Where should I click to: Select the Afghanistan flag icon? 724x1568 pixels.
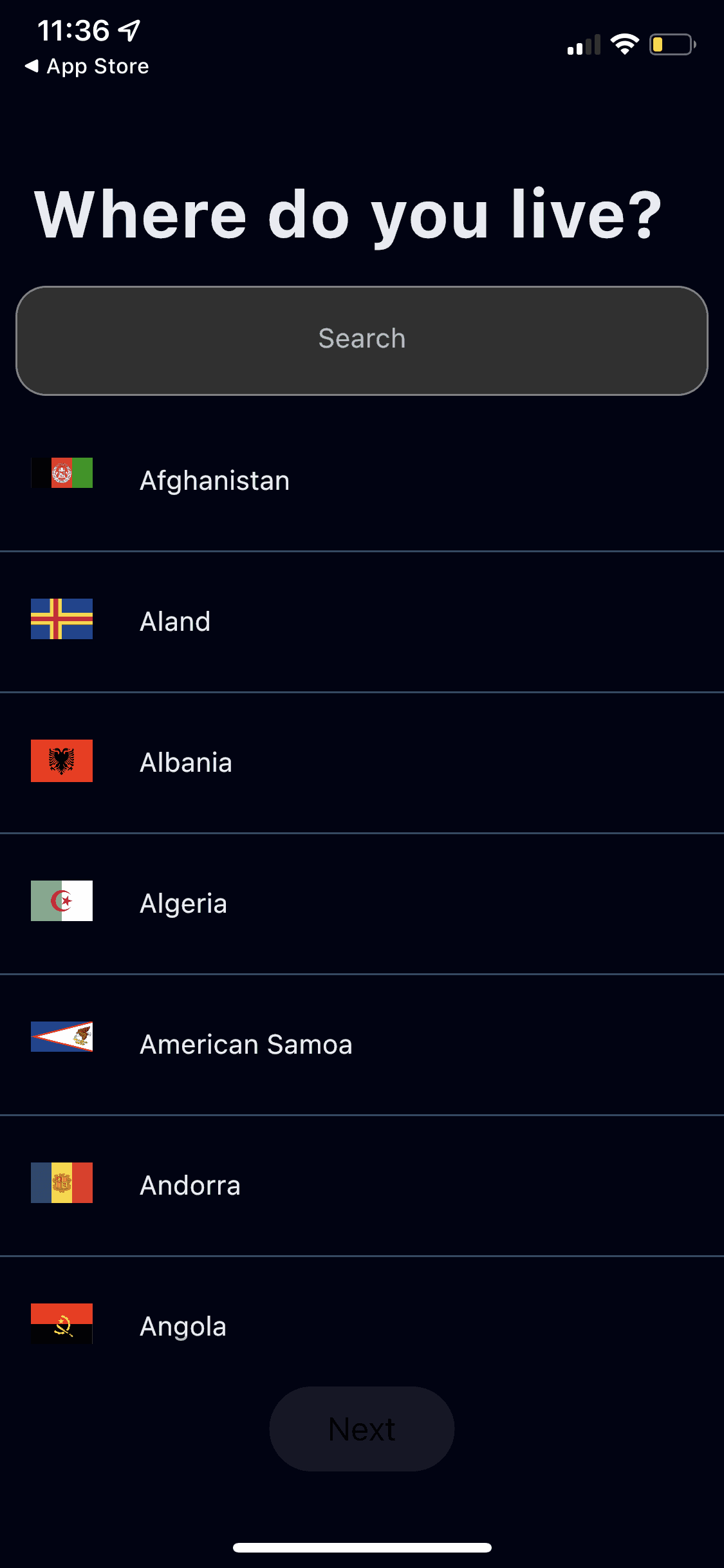(62, 473)
